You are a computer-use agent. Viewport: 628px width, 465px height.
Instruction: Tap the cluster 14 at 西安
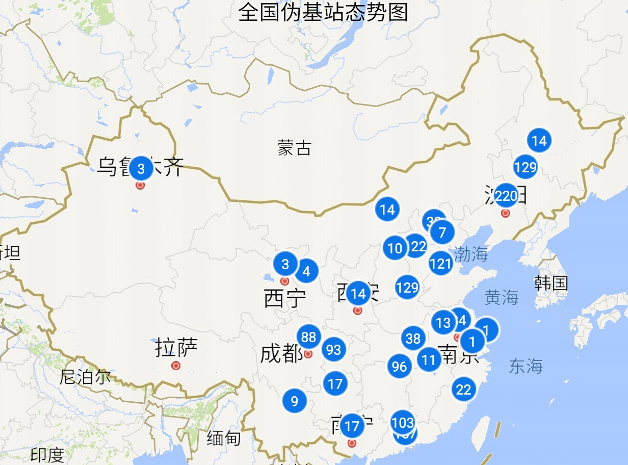pyautogui.click(x=358, y=294)
